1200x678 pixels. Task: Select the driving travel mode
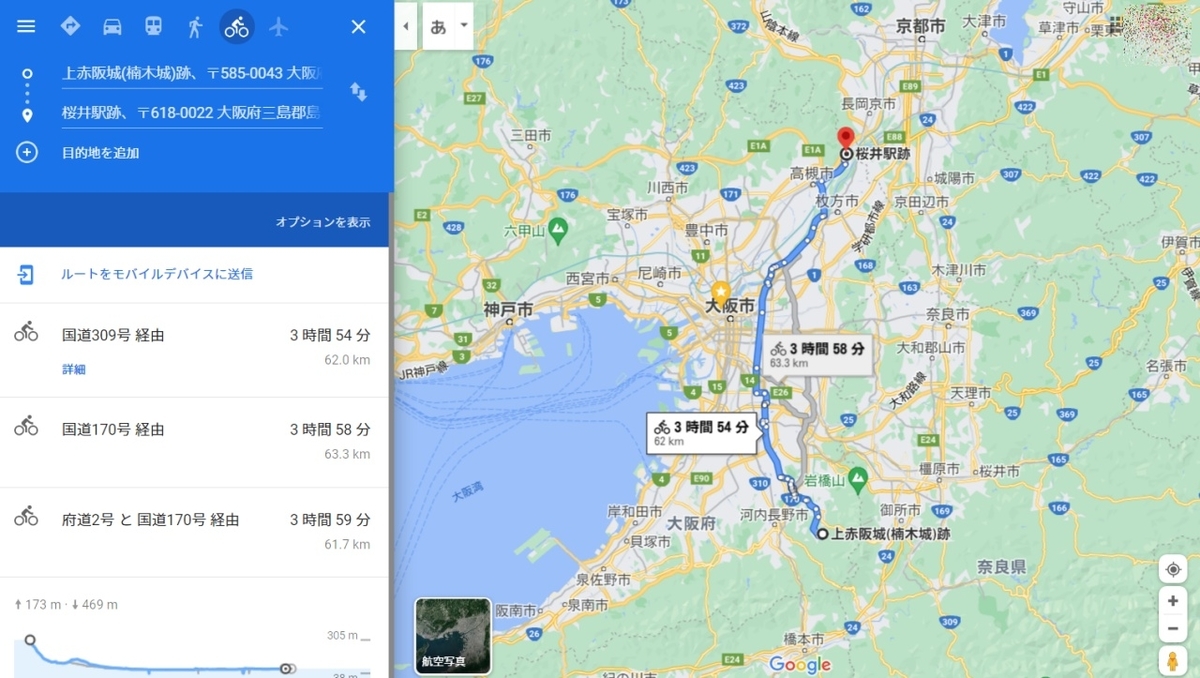click(112, 26)
